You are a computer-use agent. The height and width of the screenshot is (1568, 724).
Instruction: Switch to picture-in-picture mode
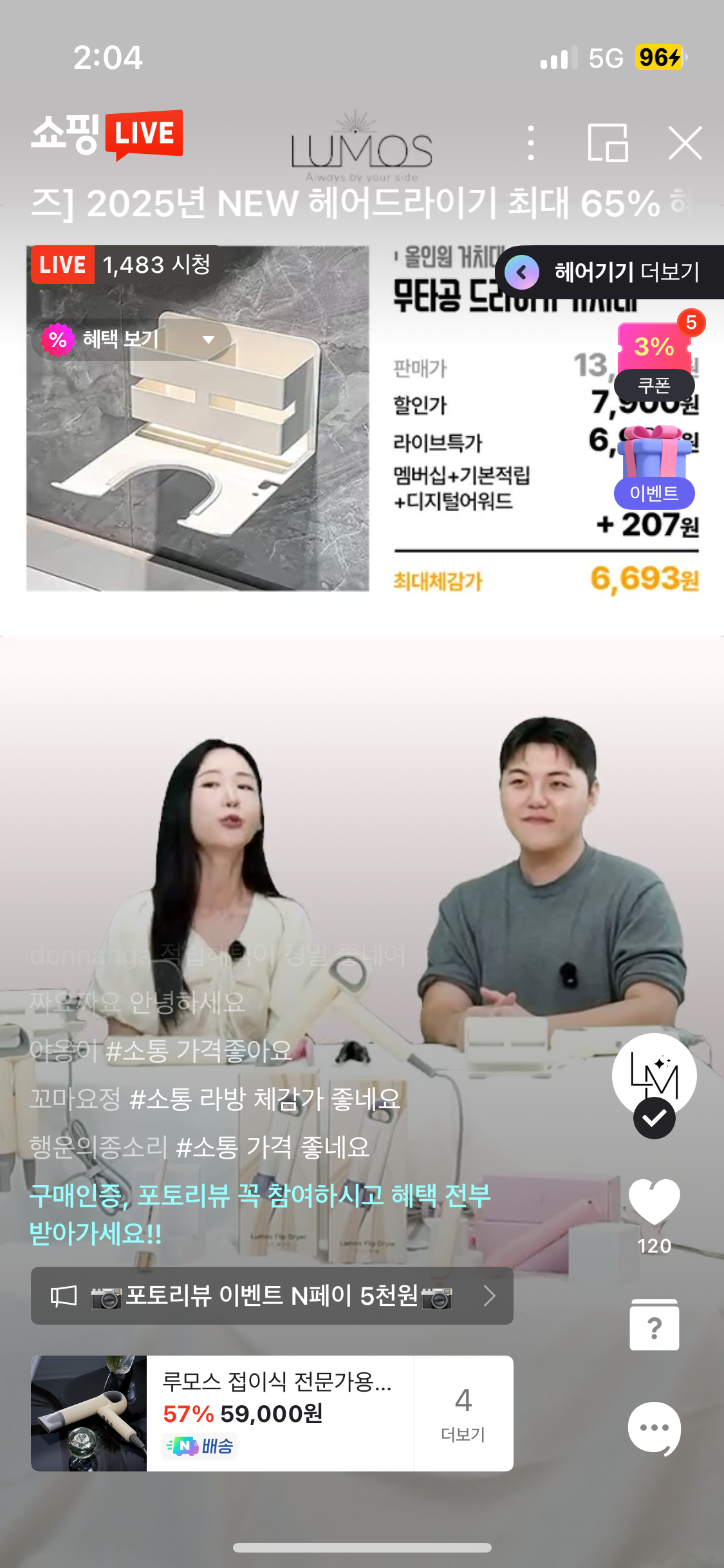(x=608, y=143)
